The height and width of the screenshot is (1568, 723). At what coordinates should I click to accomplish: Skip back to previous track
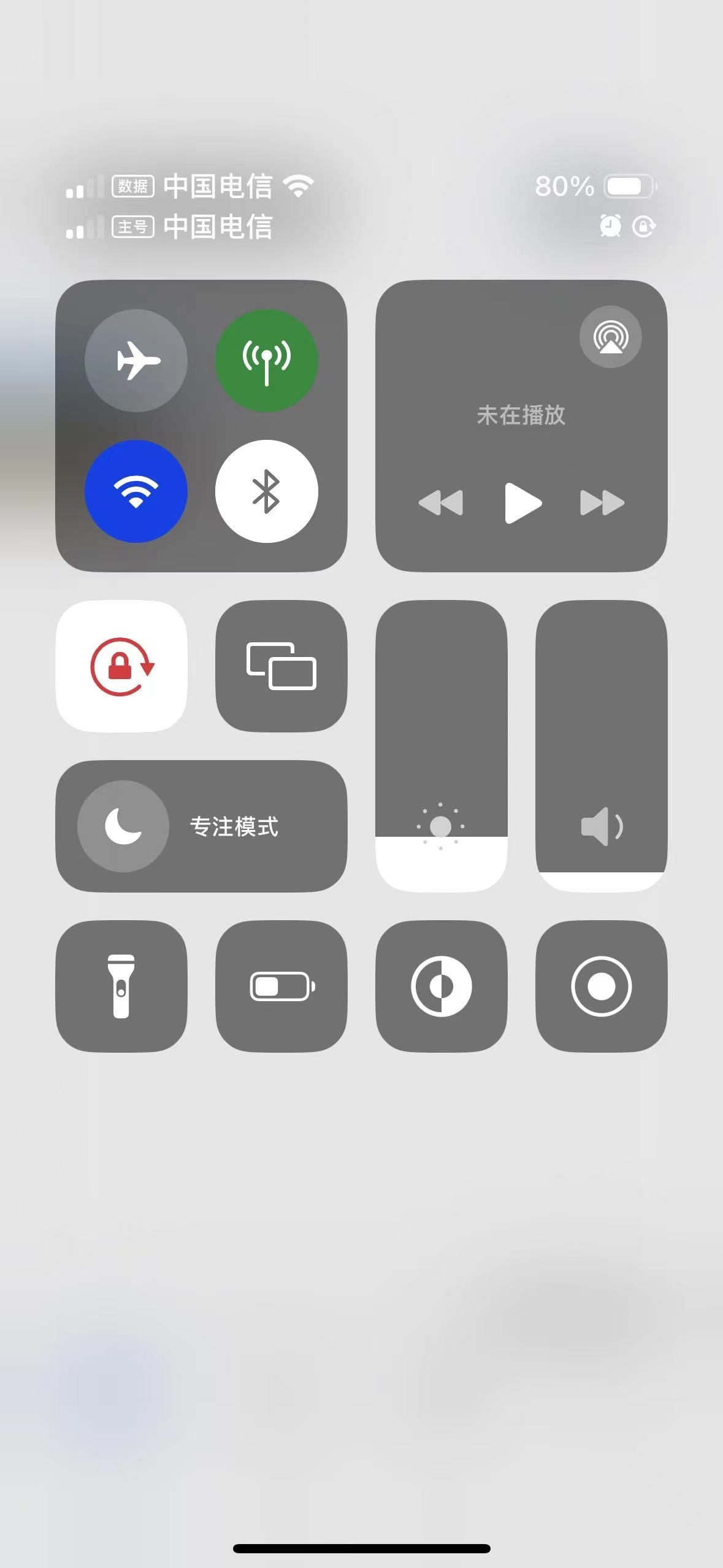coord(441,503)
